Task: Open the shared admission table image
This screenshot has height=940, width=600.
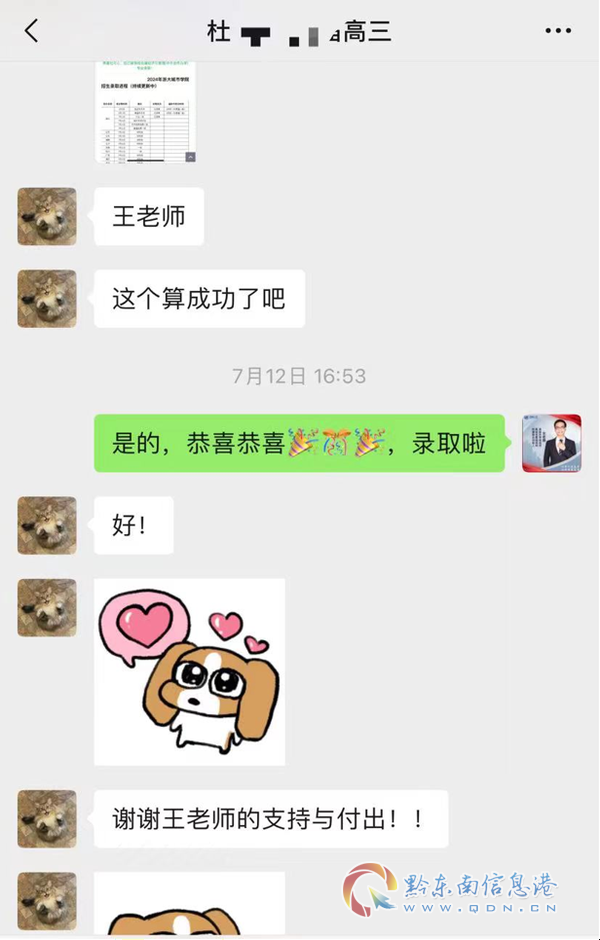Action: tap(146, 112)
